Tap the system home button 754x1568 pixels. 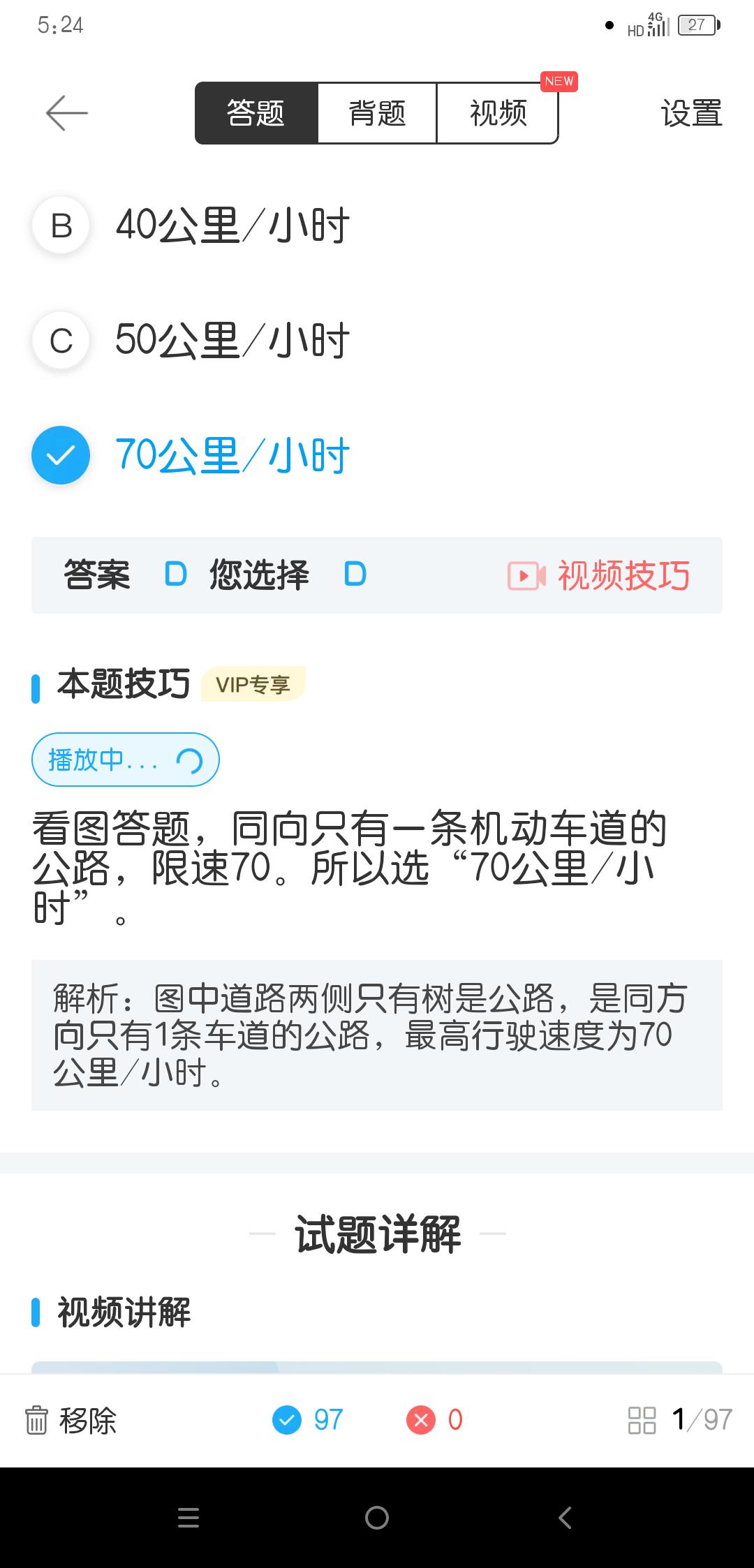coord(377,1518)
